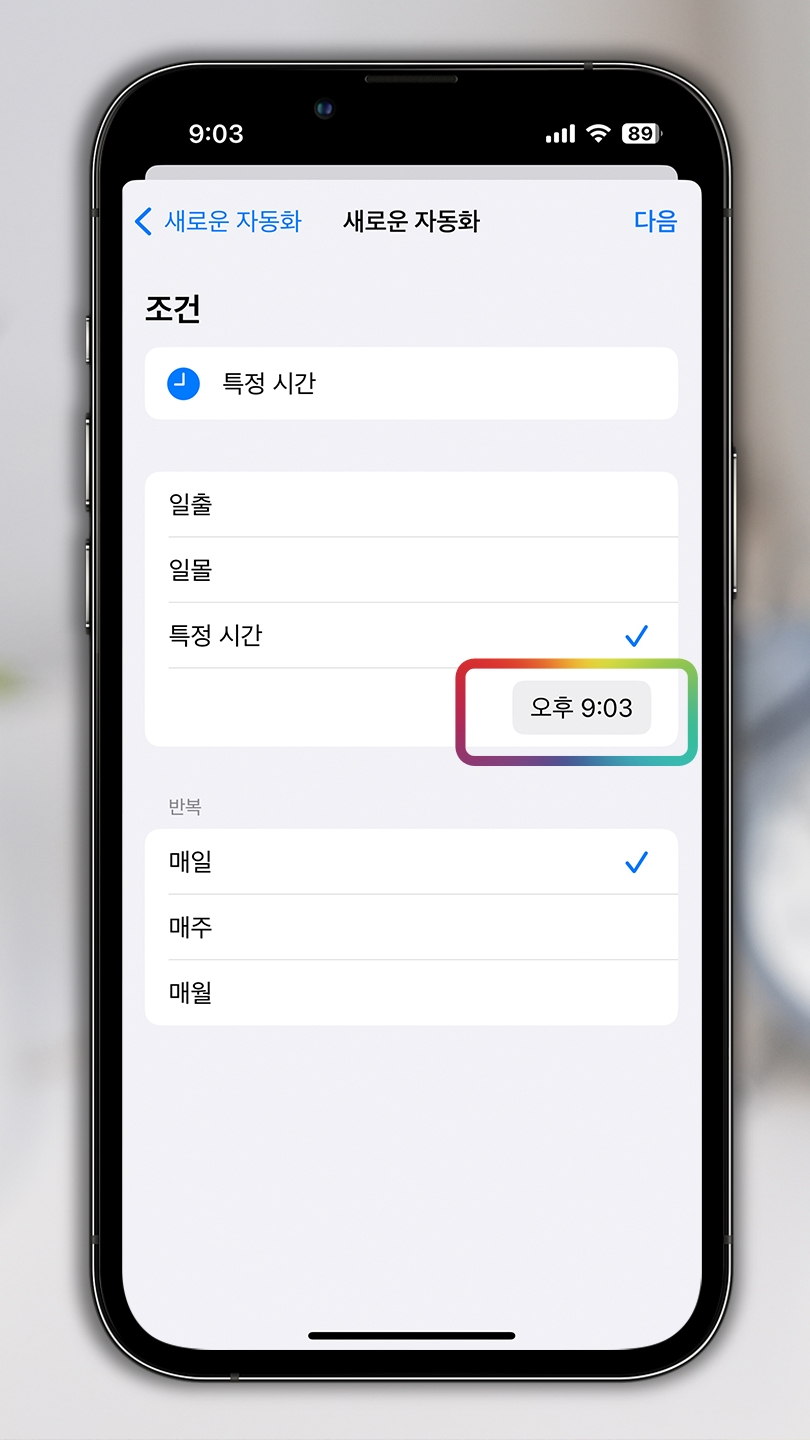This screenshot has width=810, height=1440.
Task: Open the 오후 9:03 time picker
Action: (x=581, y=708)
